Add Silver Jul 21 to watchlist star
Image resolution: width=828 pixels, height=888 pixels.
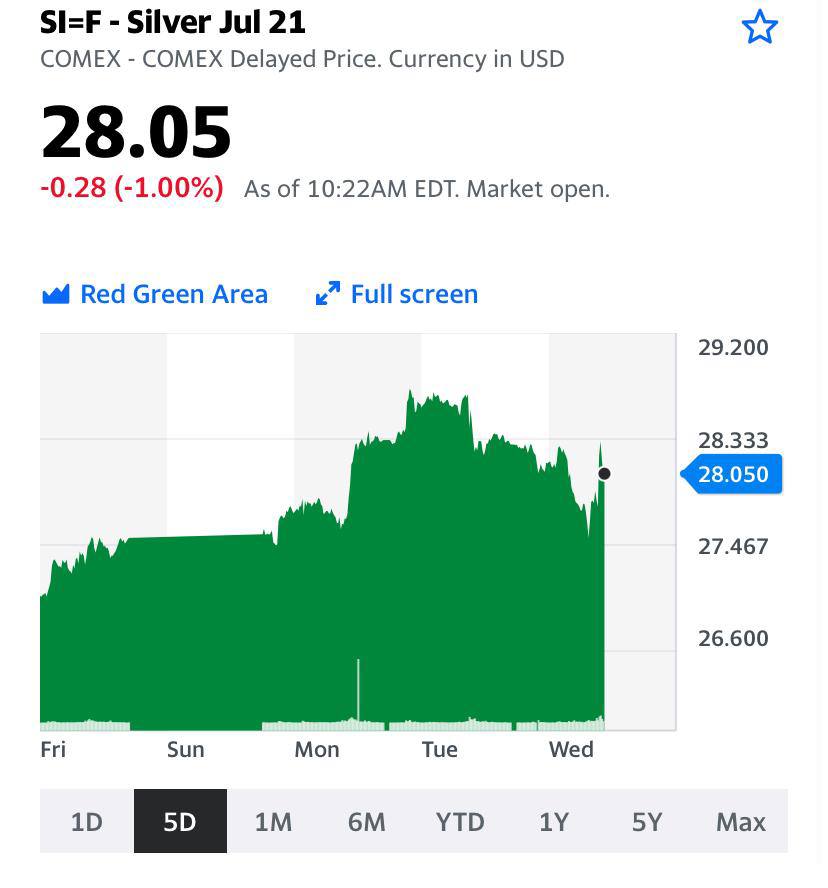(760, 28)
